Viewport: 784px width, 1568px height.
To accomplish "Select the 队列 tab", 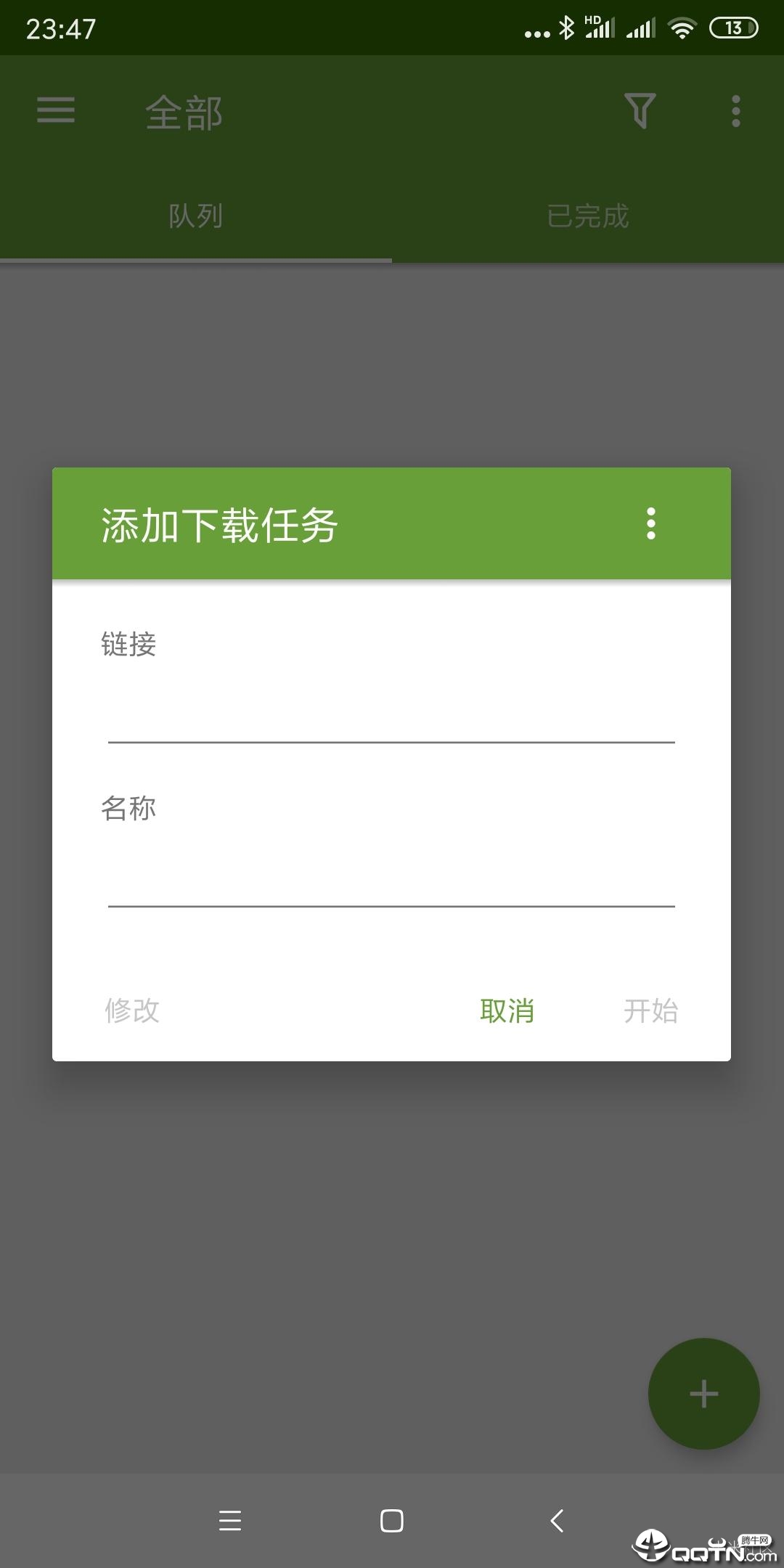I will click(196, 216).
